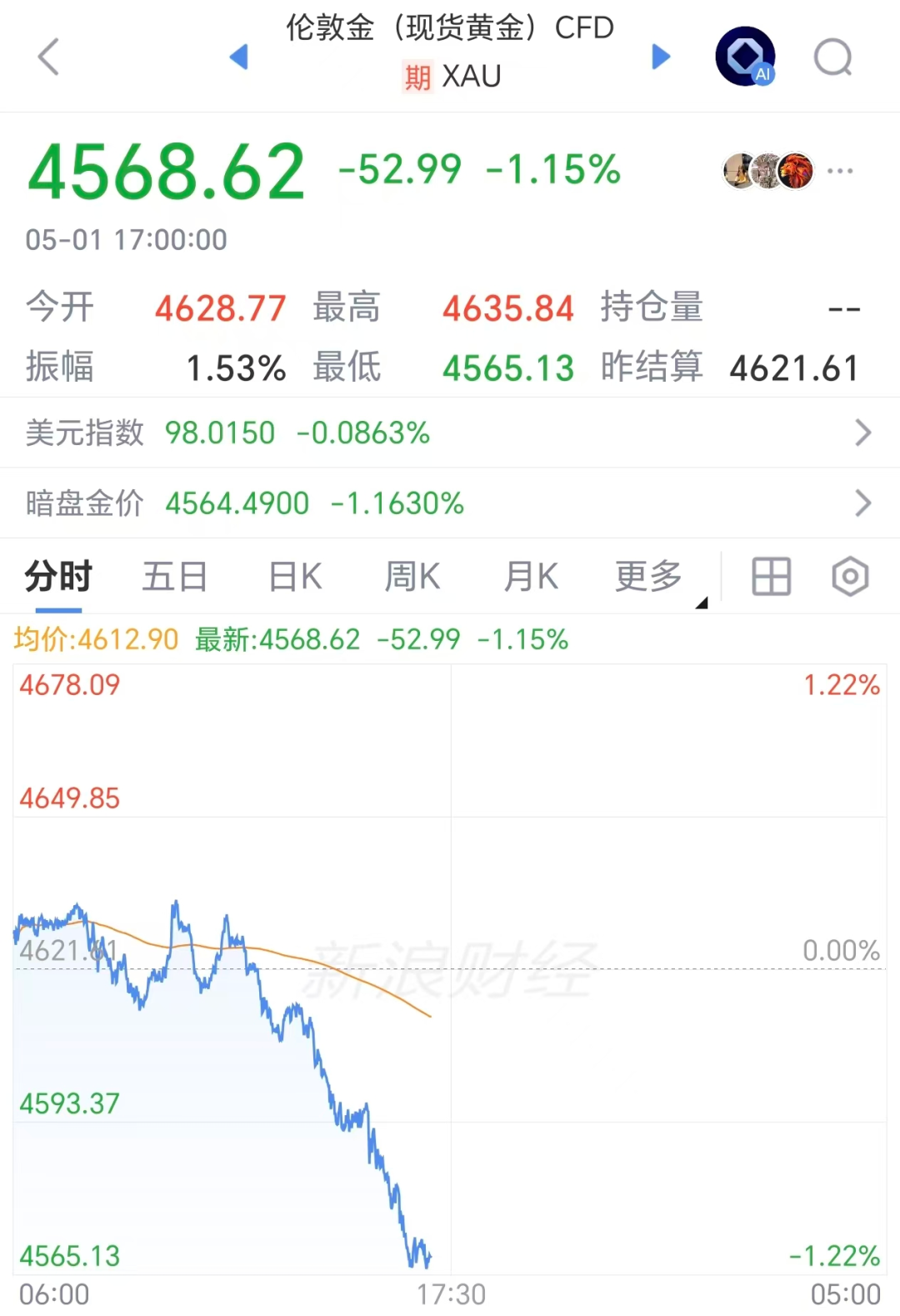This screenshot has height=1316, width=900.
Task: Switch to the 五日 chart tab
Action: click(x=174, y=577)
